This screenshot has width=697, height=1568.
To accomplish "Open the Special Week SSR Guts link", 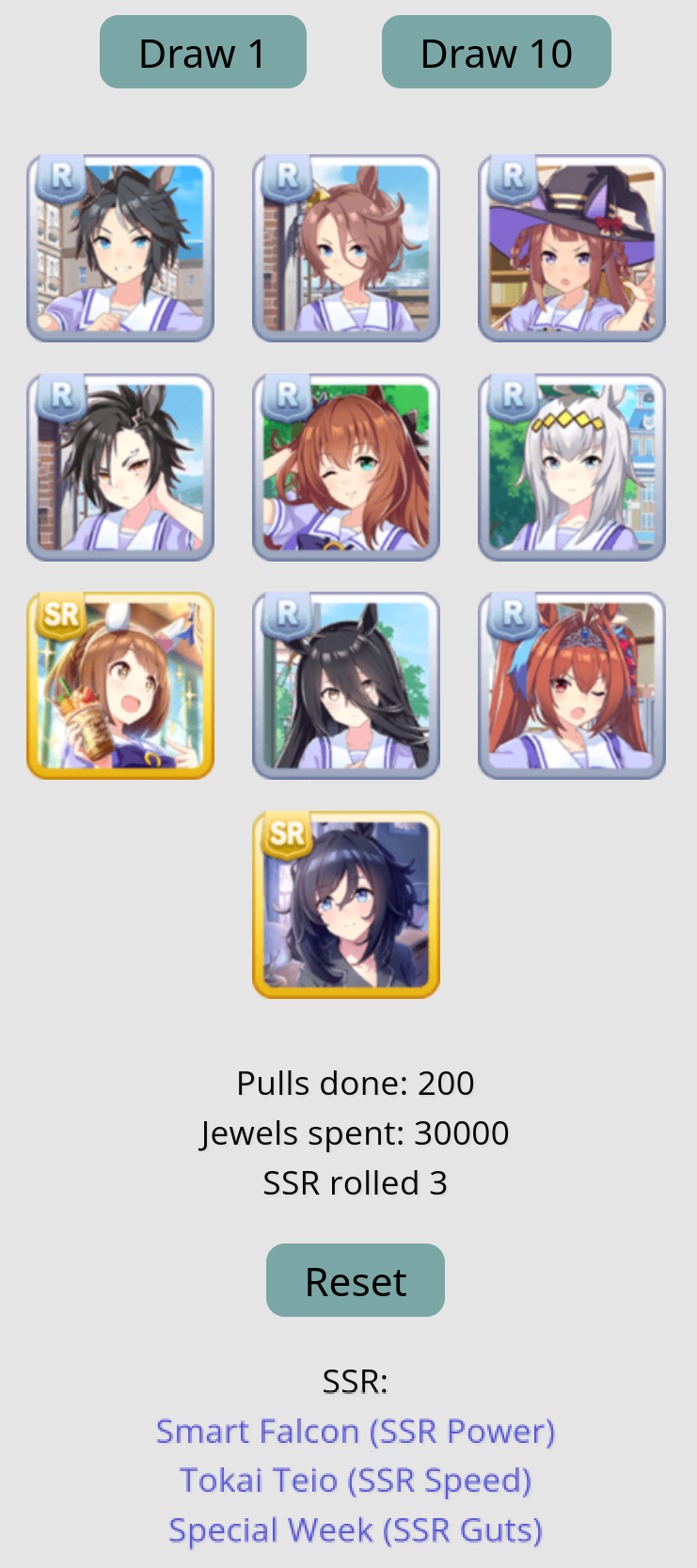I will 356,1529.
